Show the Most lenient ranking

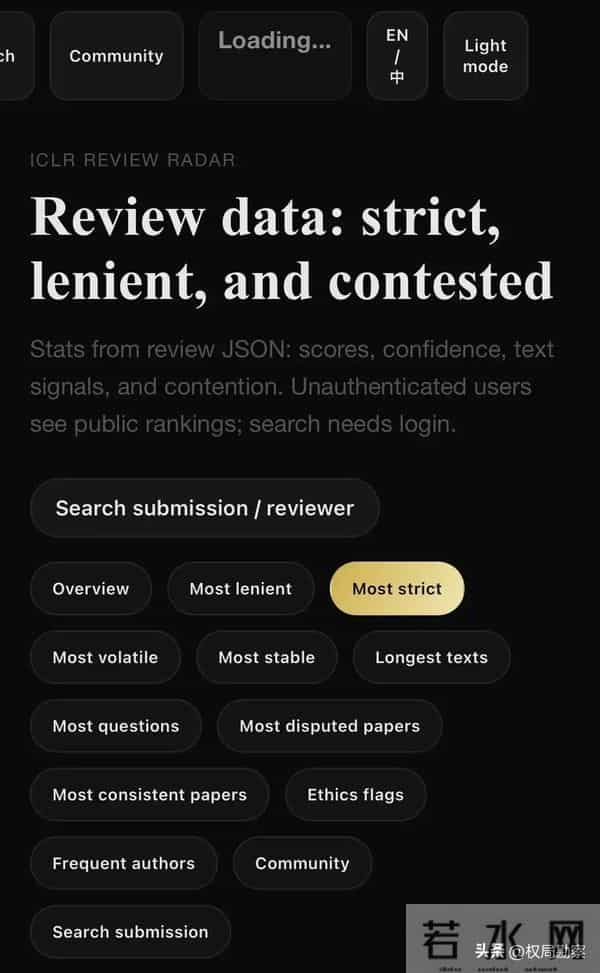point(241,589)
